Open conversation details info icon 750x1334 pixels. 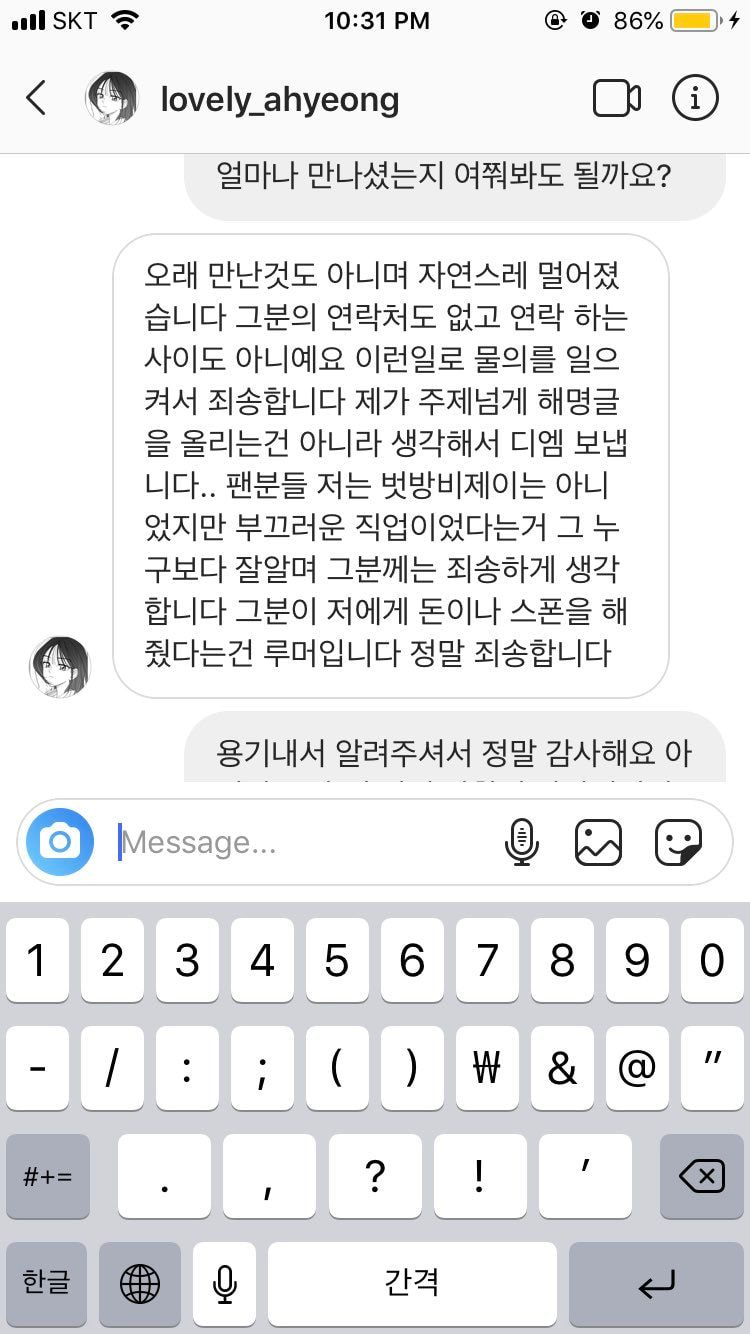coord(695,98)
